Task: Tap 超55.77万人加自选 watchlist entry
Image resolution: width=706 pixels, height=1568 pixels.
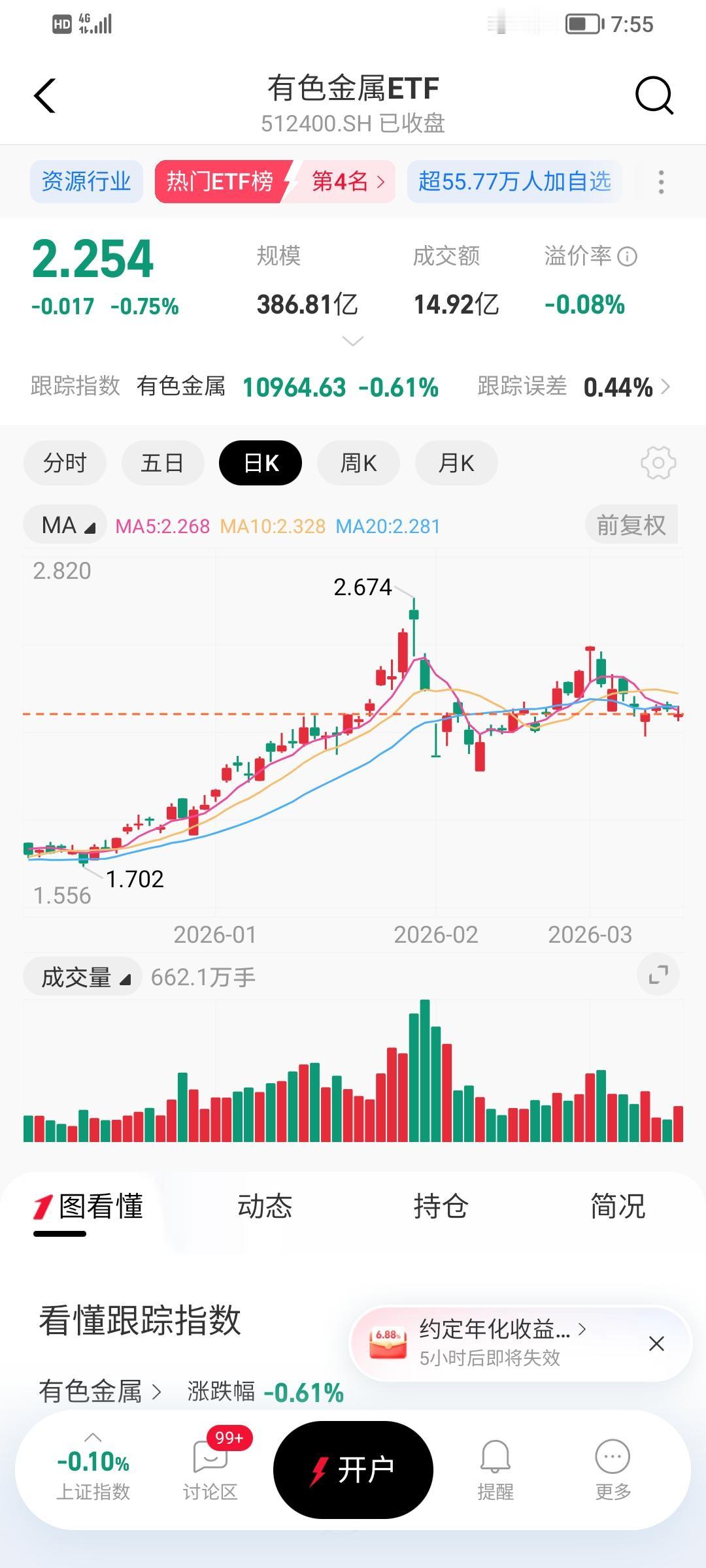Action: [x=514, y=182]
